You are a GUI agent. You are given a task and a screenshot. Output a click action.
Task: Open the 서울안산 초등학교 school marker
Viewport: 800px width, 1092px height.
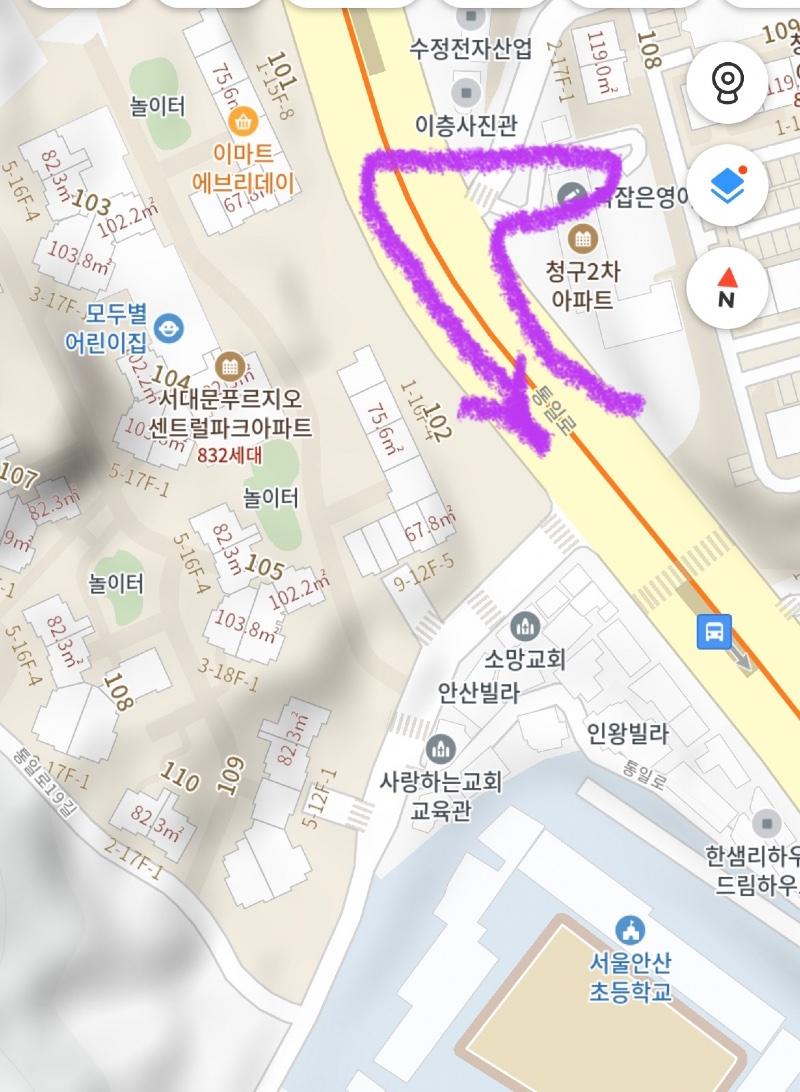click(x=629, y=929)
